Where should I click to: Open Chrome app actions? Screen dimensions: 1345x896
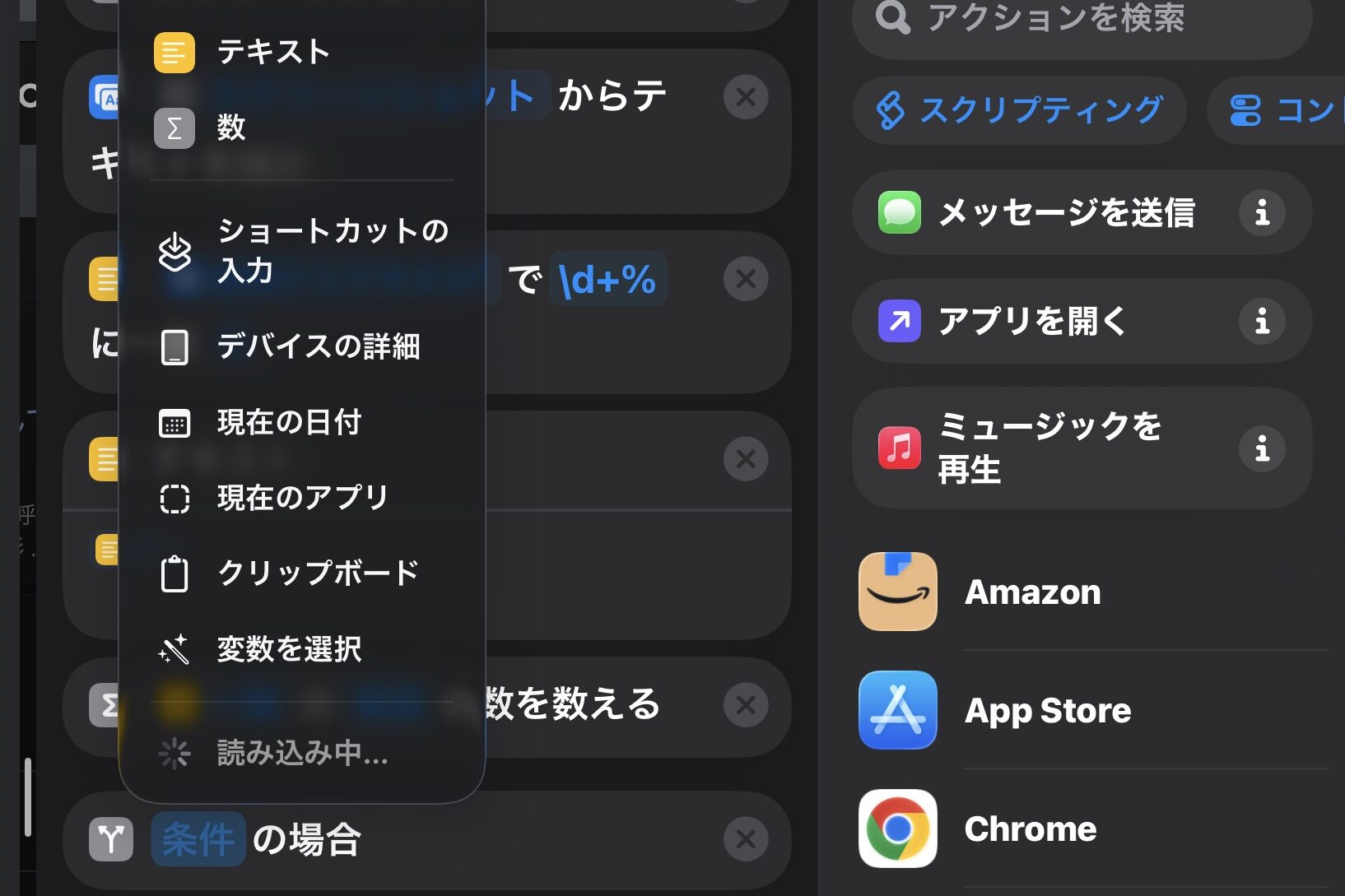click(1030, 829)
